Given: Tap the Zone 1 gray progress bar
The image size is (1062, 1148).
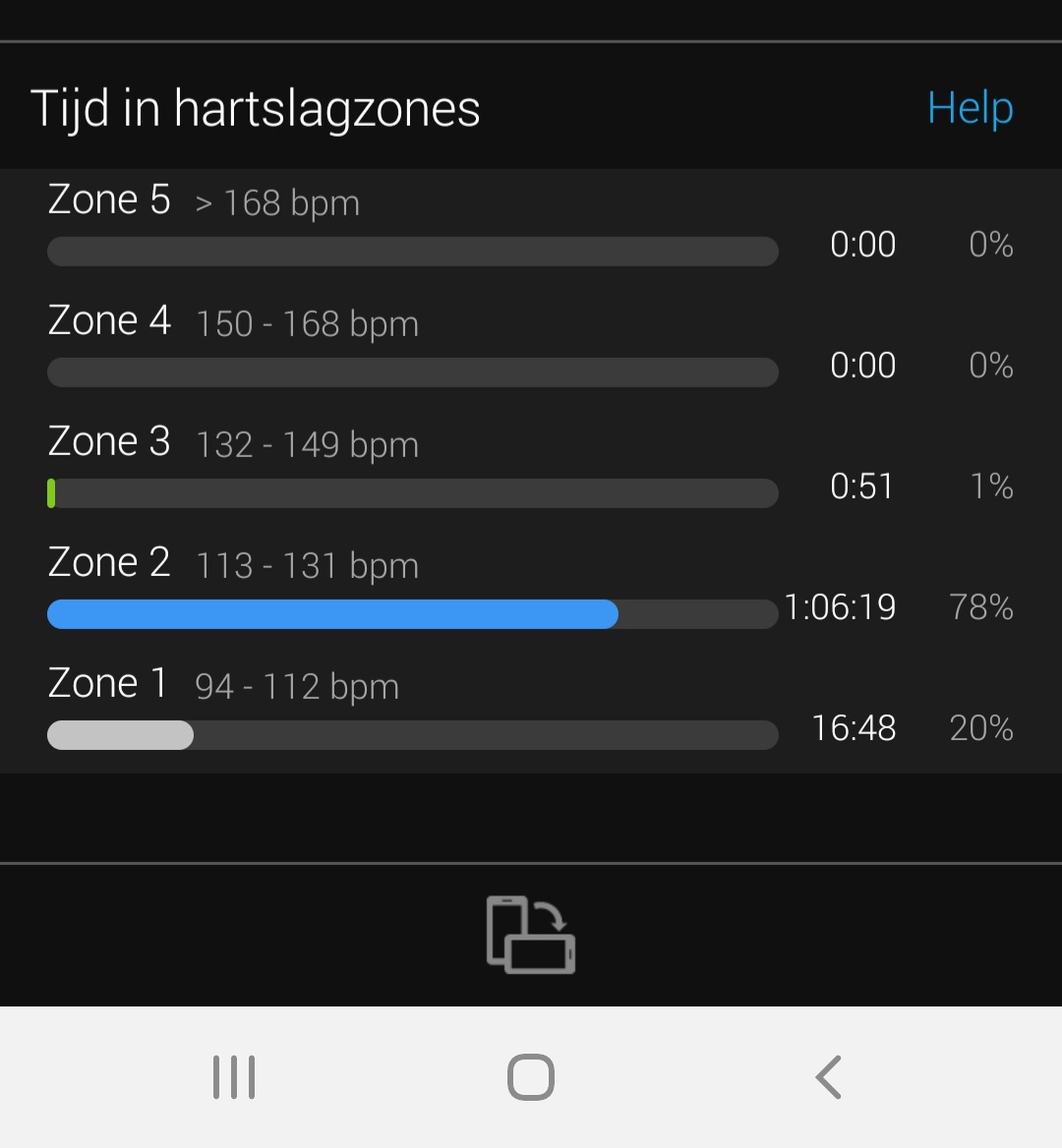Looking at the screenshot, I should coord(118,734).
